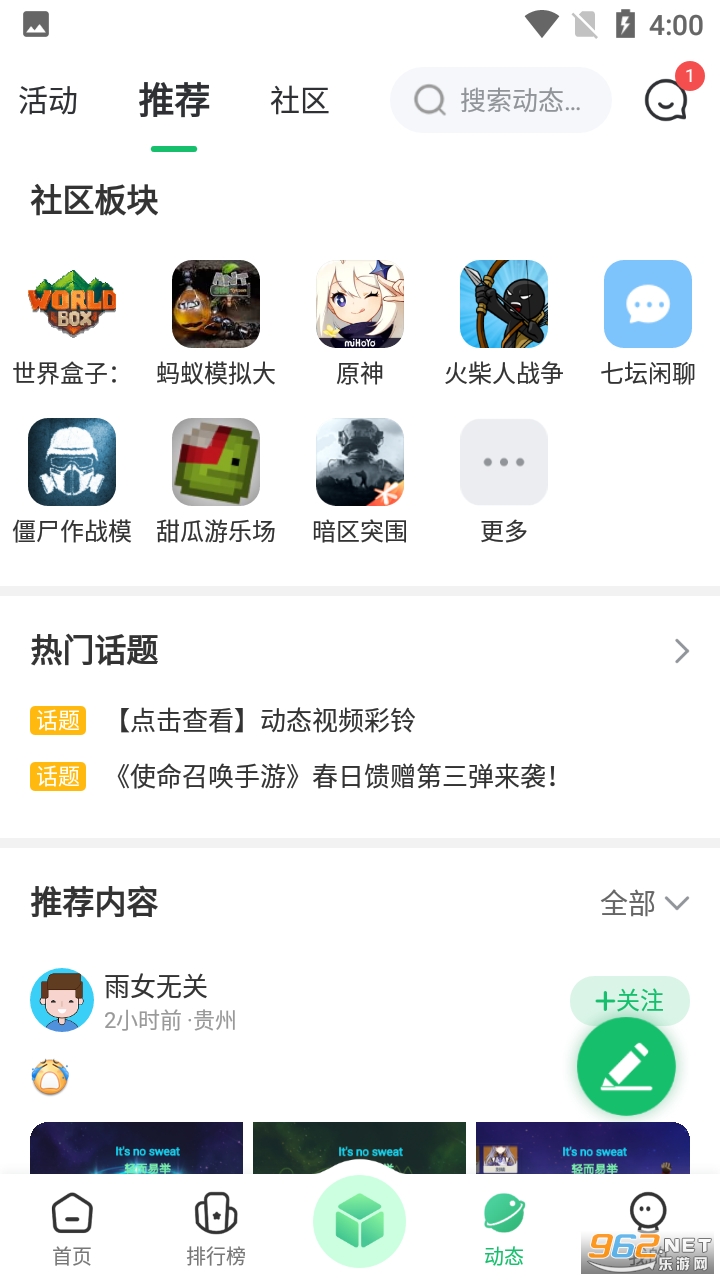Switch to the 活动 tab
Screen dimensions: 720x1280
[x=48, y=101]
